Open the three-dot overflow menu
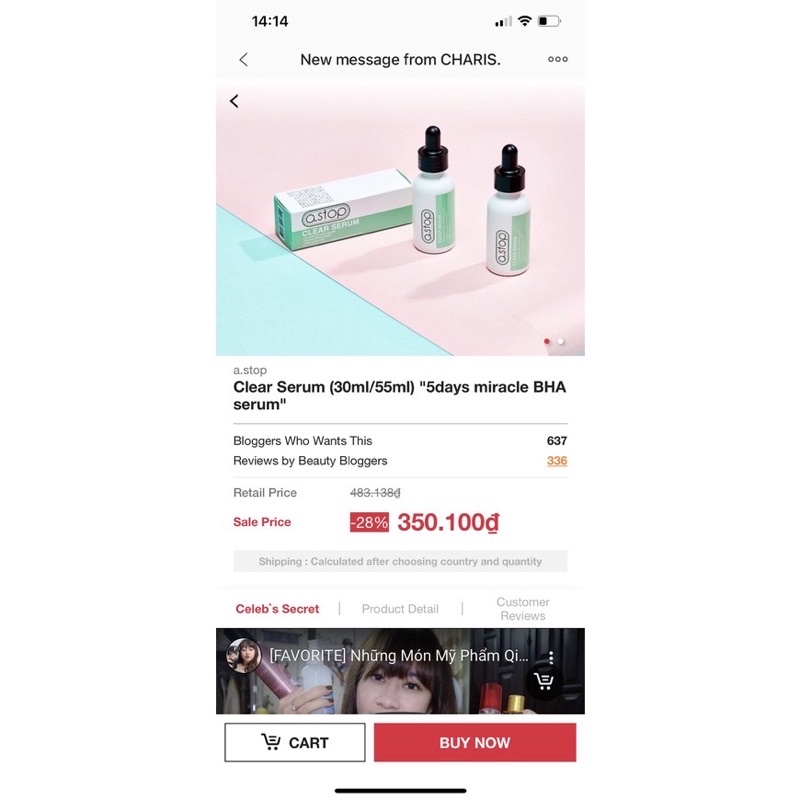The width and height of the screenshot is (800, 800). tap(557, 59)
